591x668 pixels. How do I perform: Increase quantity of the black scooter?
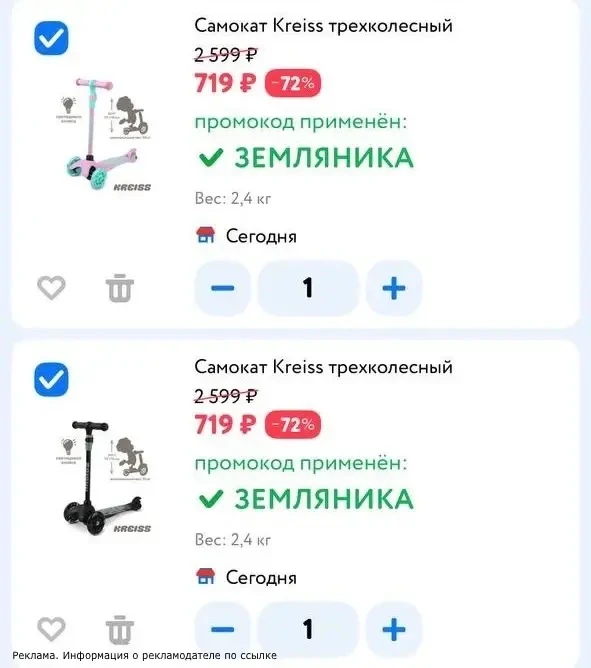[x=394, y=629]
